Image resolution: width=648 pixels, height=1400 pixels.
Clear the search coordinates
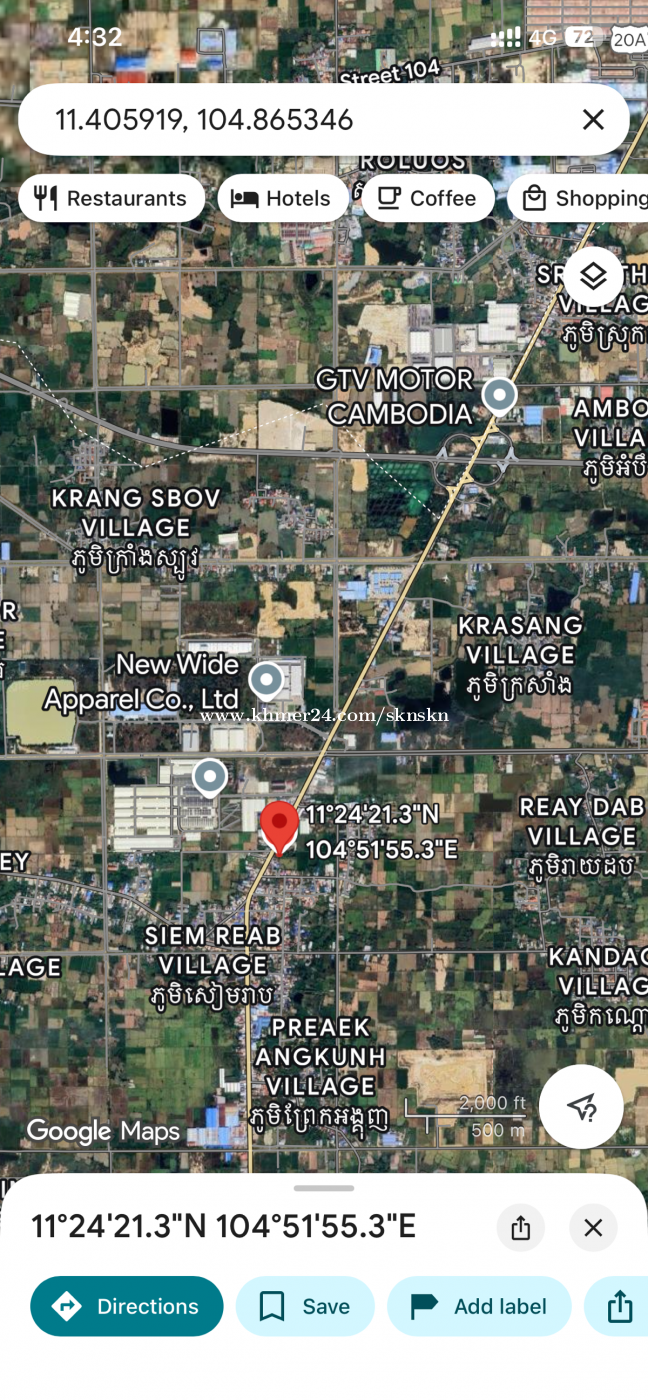point(593,120)
